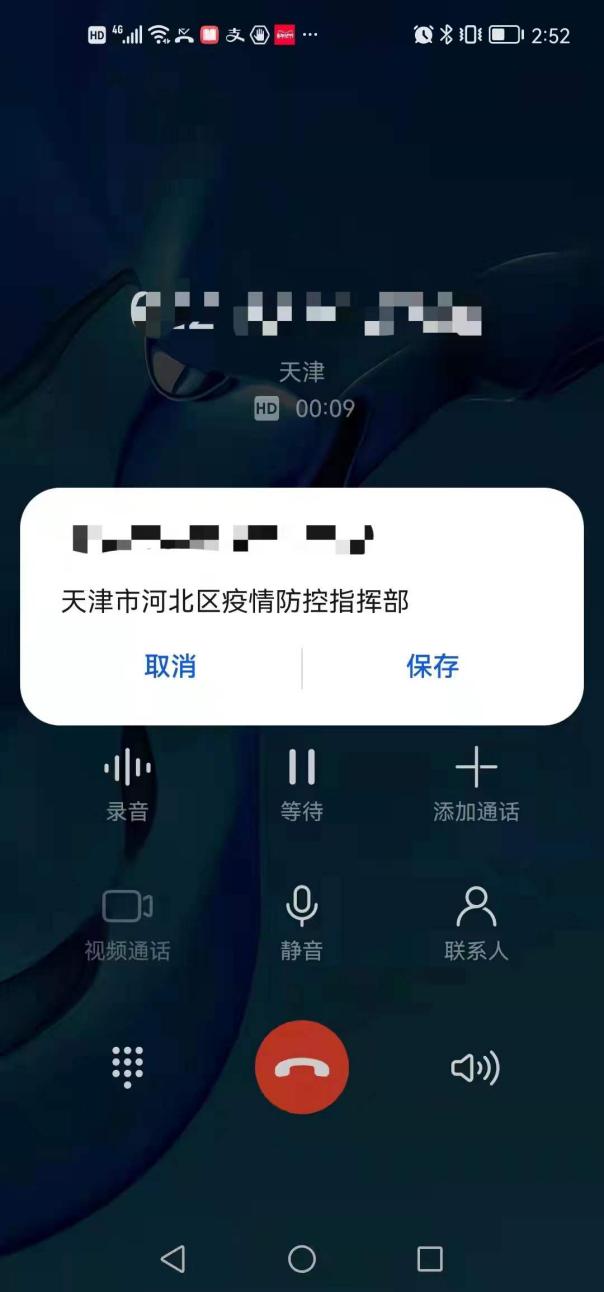Tap 取消 to cancel the dialog

coord(170,667)
